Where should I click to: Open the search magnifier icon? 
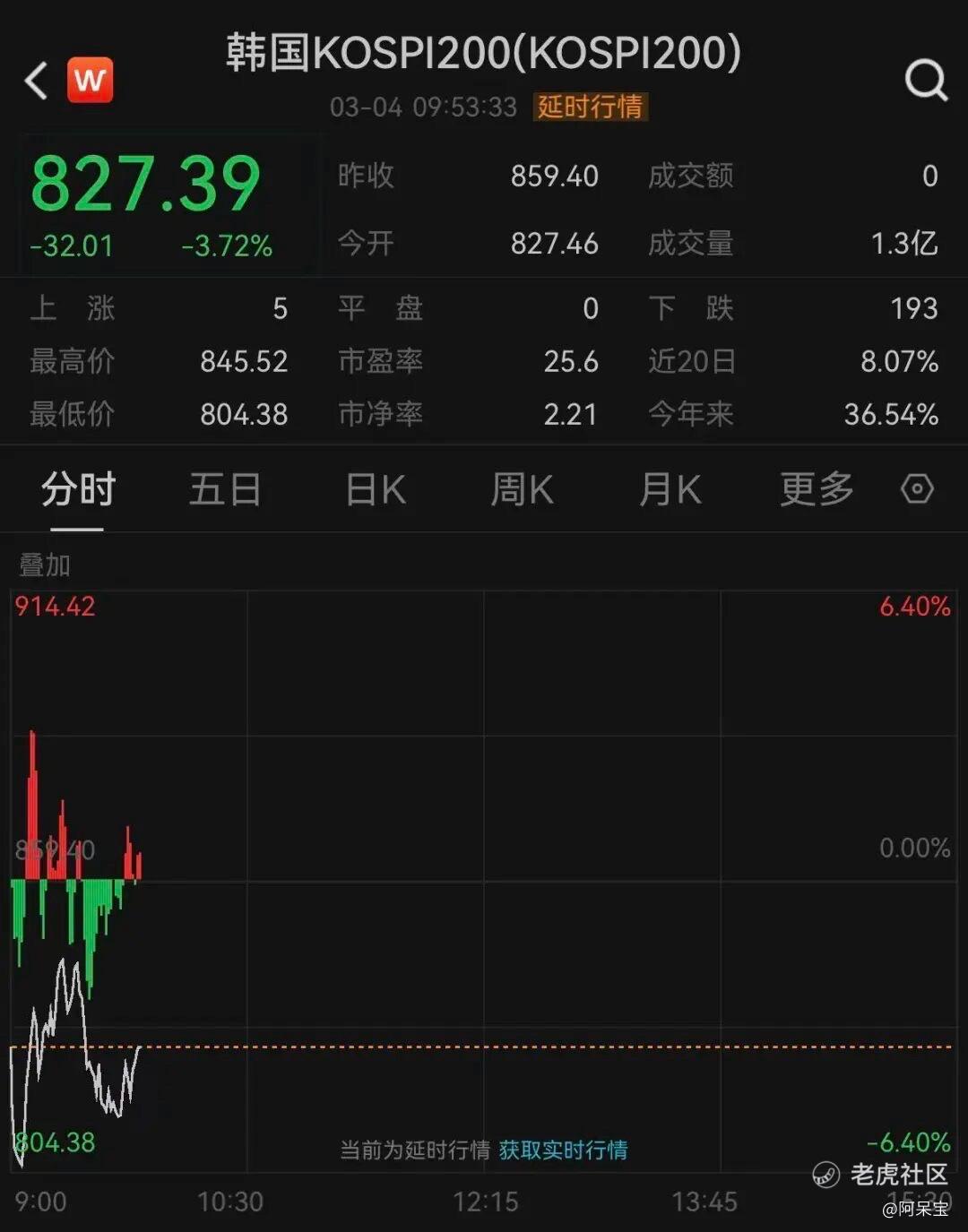coord(925,81)
